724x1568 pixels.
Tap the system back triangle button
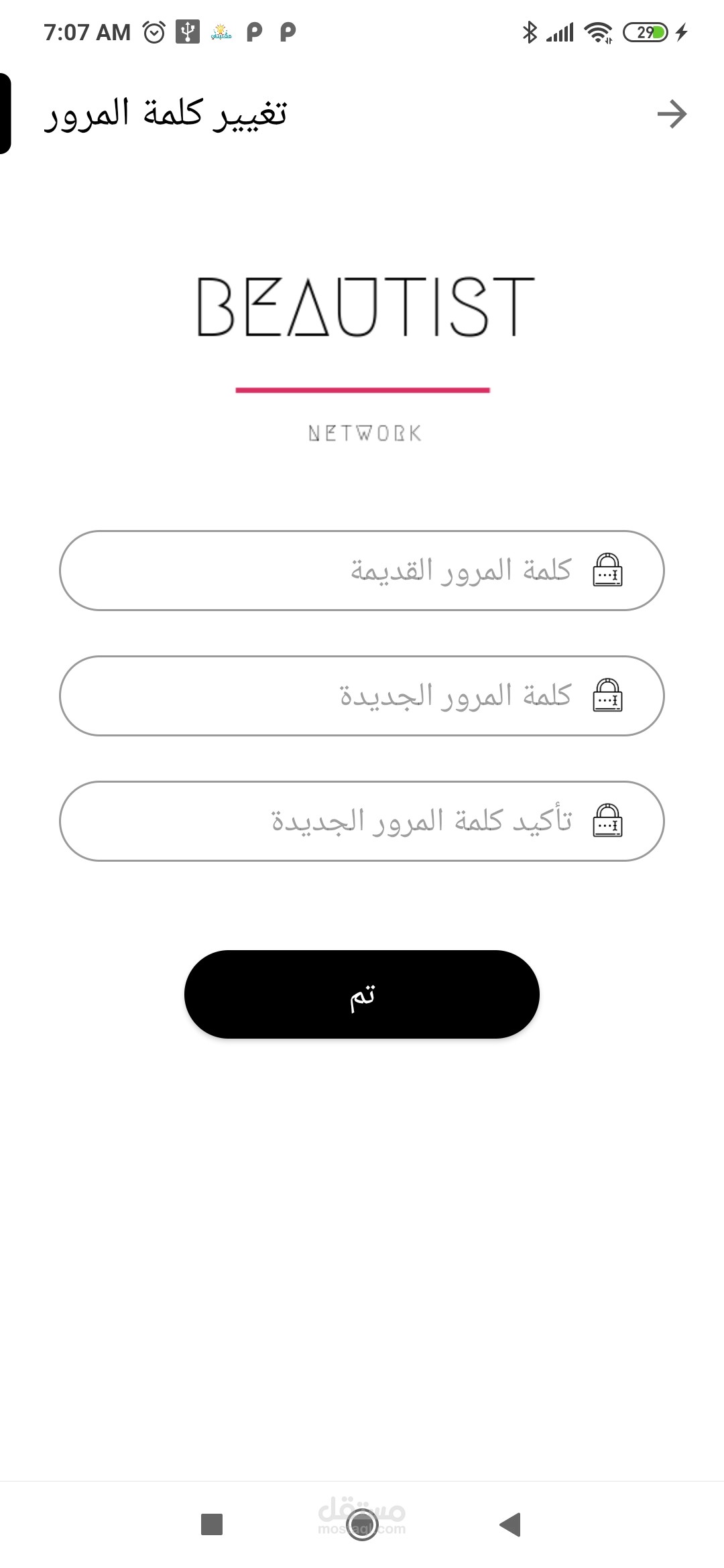pyautogui.click(x=511, y=1524)
